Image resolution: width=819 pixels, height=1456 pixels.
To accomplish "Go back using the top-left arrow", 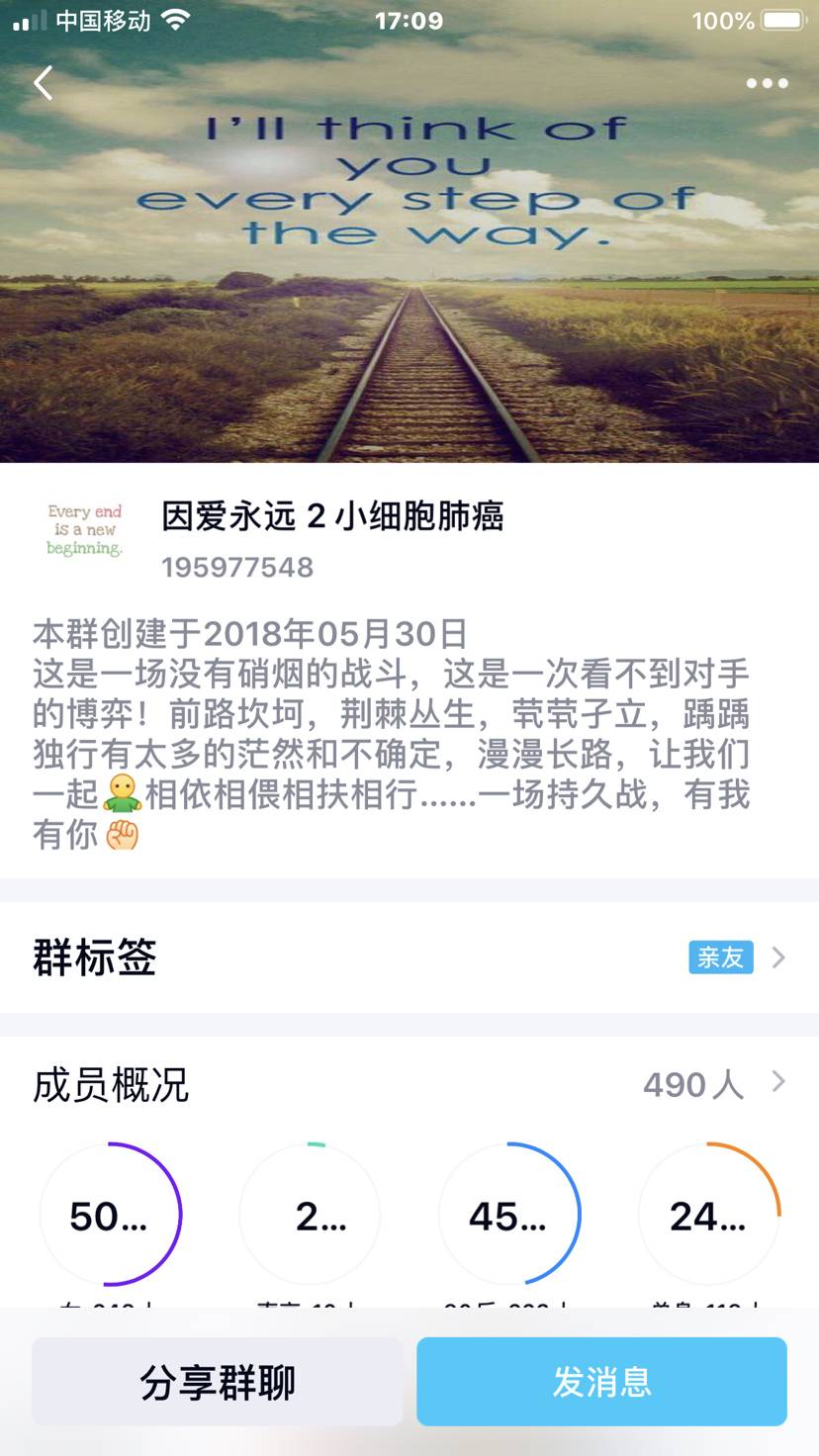I will click(x=44, y=83).
